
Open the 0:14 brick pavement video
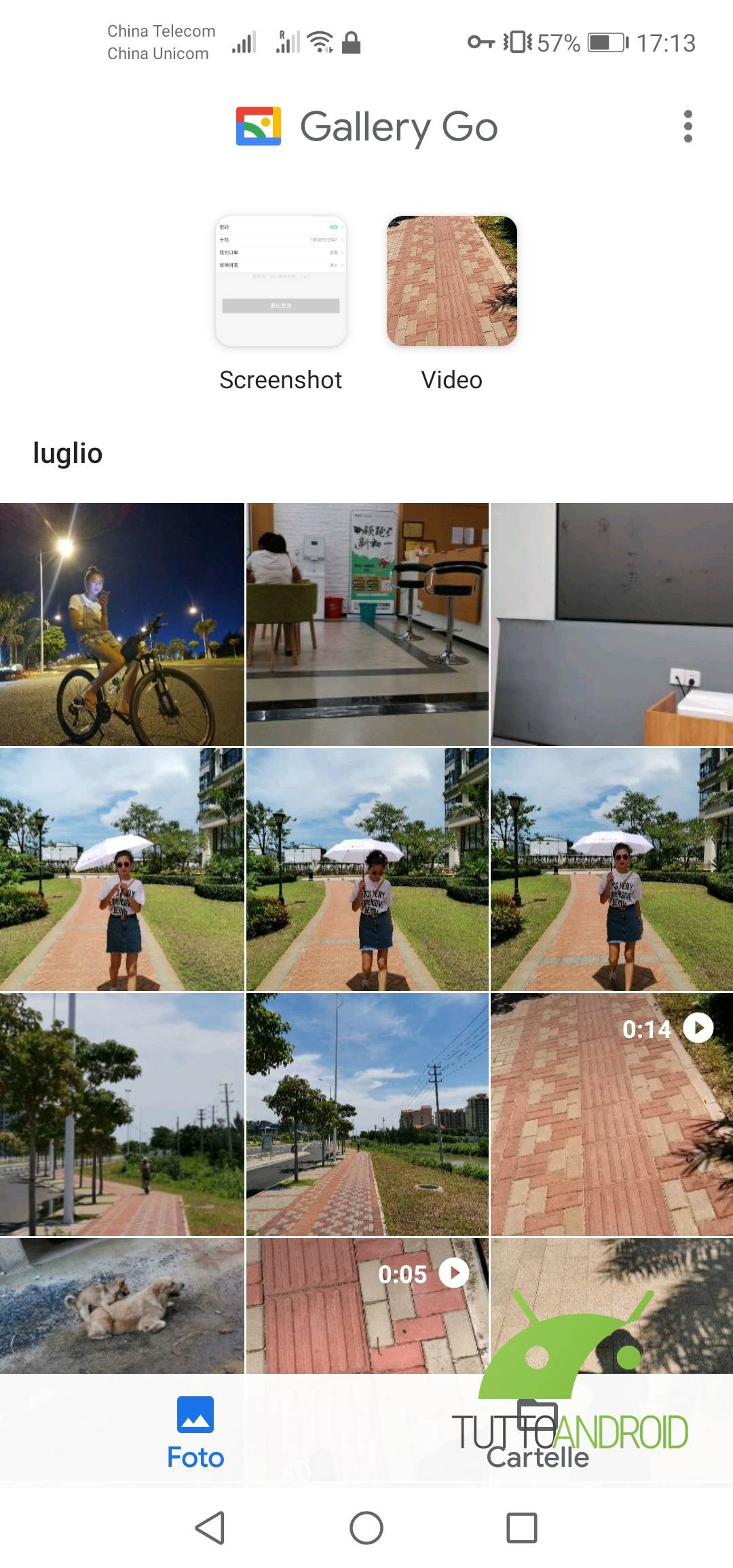click(612, 1114)
